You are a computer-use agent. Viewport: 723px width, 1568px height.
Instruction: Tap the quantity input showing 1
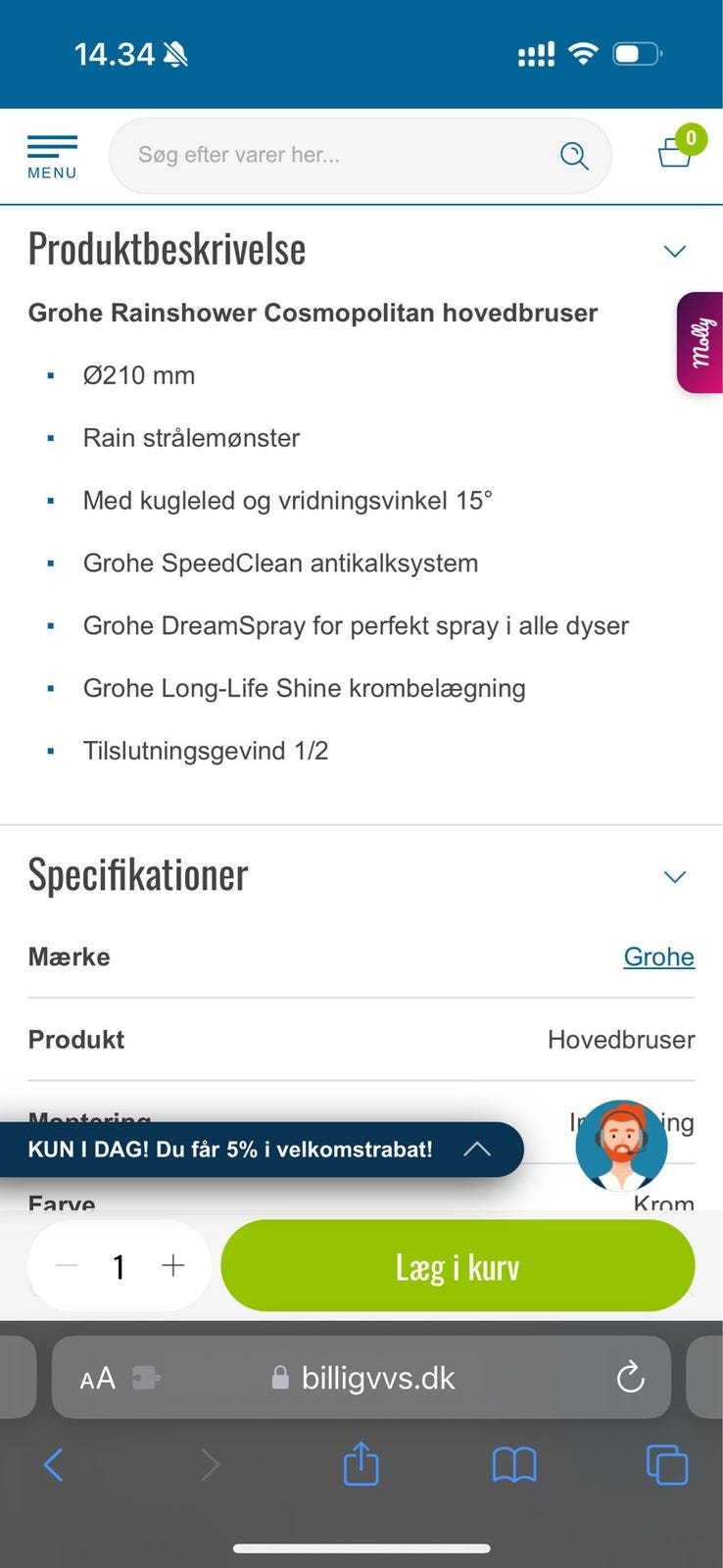(x=119, y=1265)
